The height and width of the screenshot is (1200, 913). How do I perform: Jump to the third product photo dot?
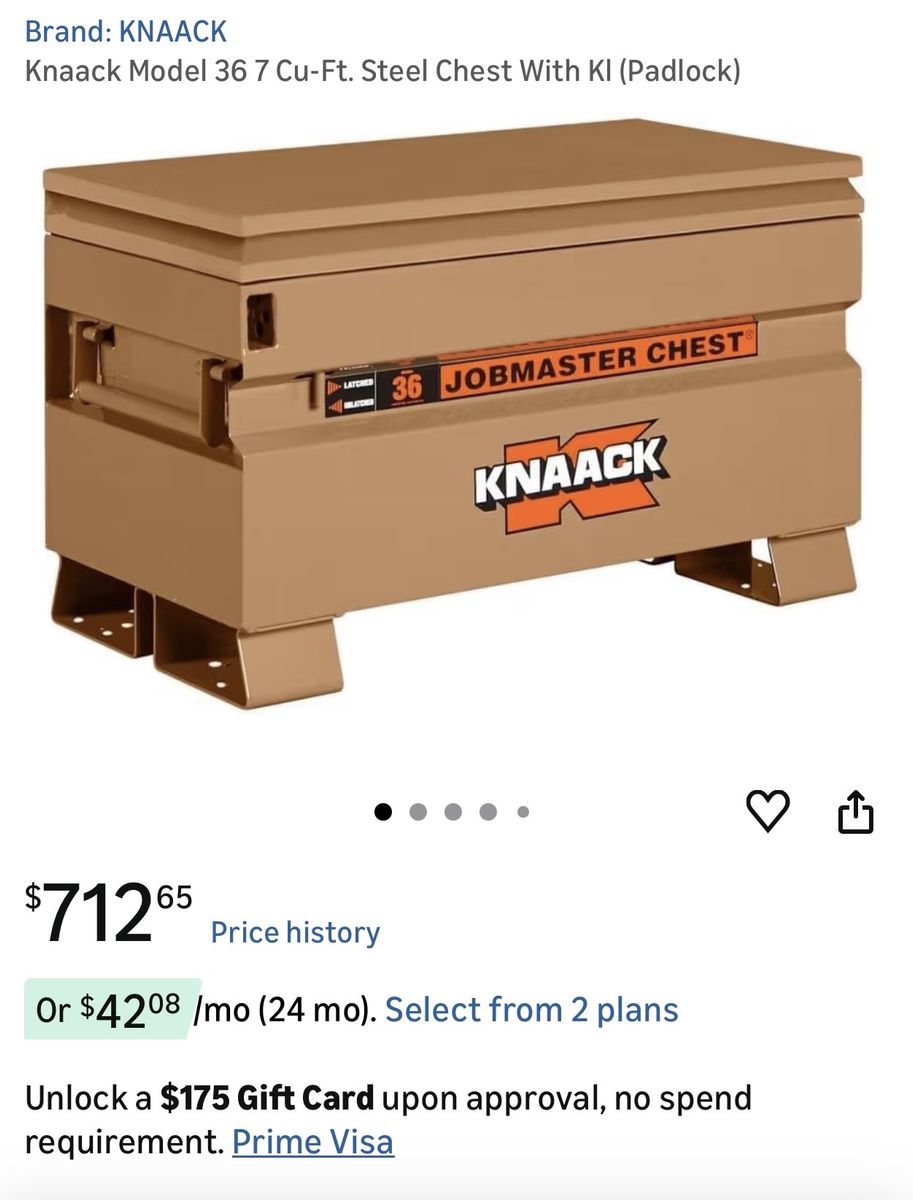point(454,813)
